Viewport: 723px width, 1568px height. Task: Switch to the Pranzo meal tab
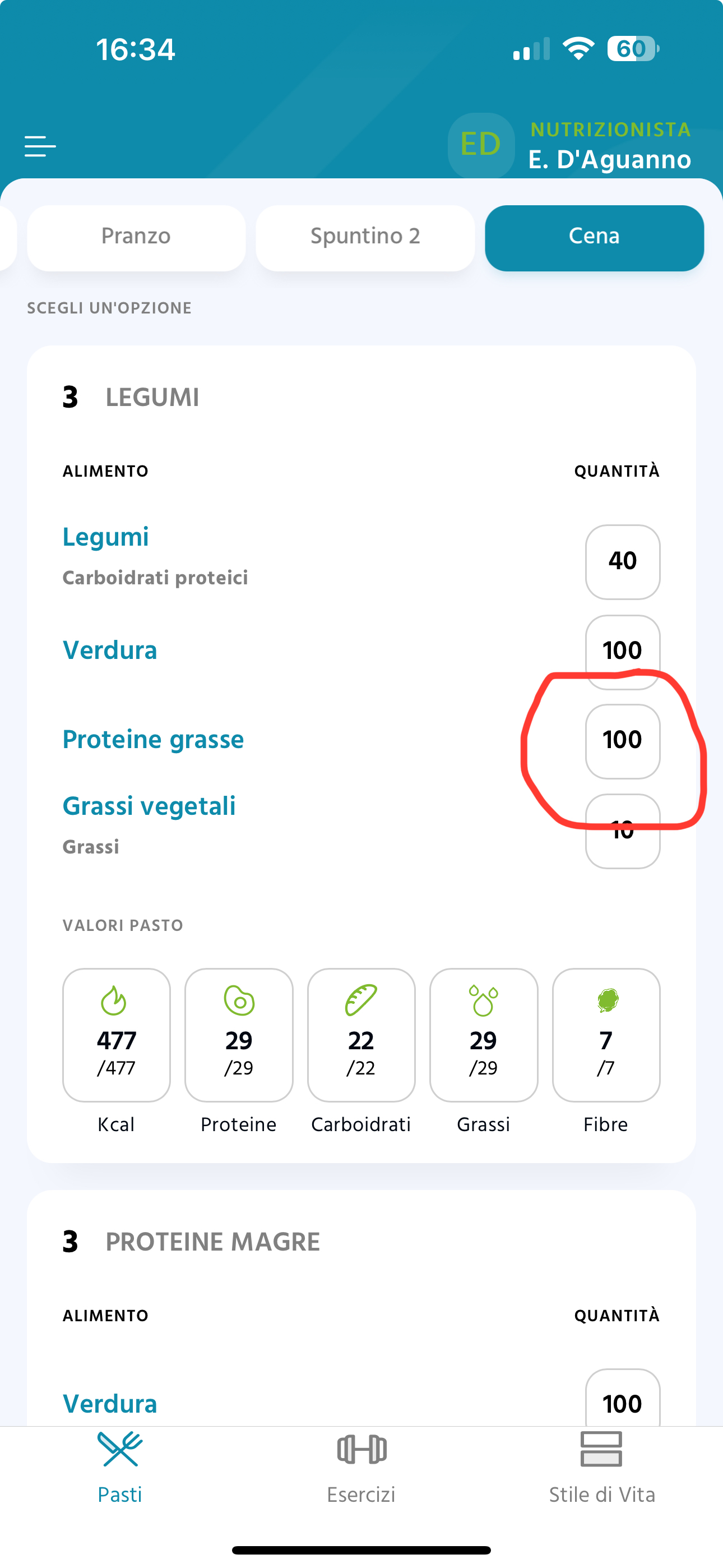coord(136,237)
